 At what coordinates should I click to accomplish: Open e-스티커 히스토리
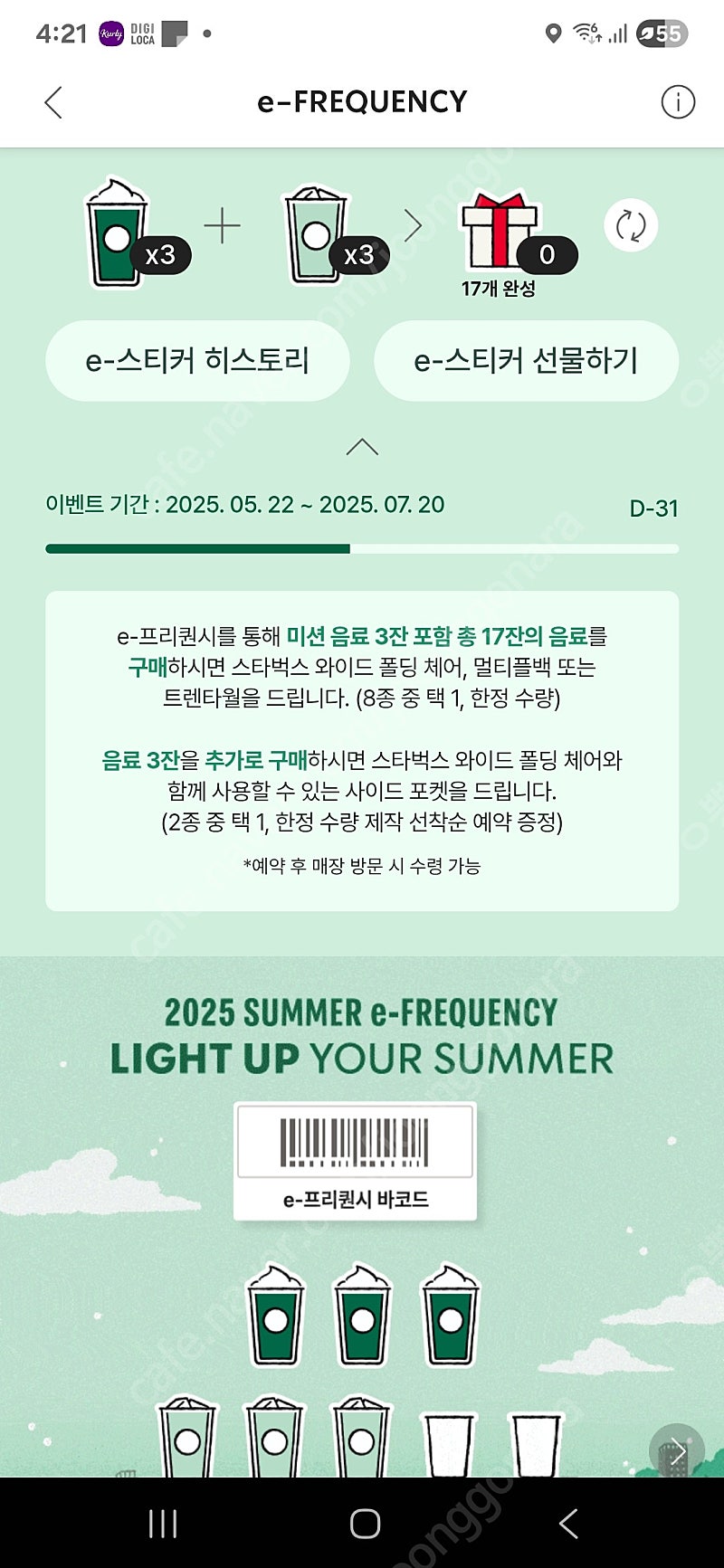point(197,360)
